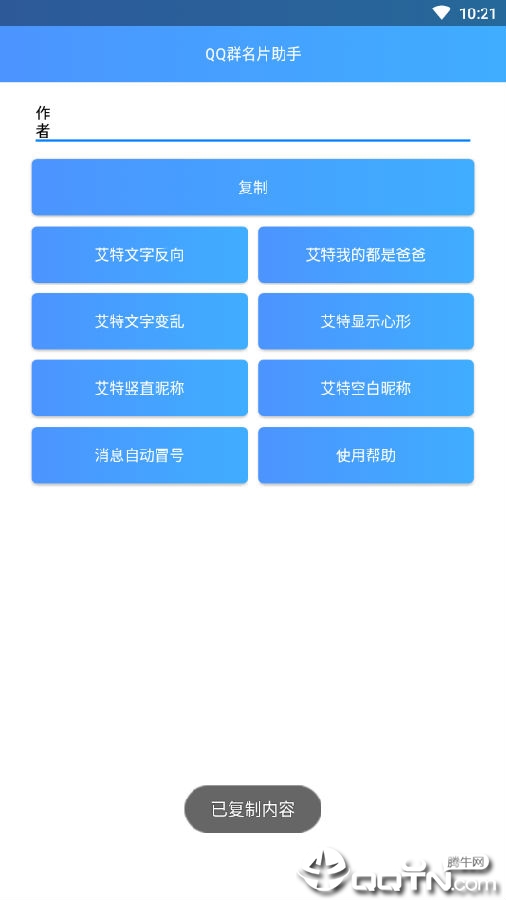
Task: Tap the text field containing 作者
Action: pyautogui.click(x=252, y=122)
